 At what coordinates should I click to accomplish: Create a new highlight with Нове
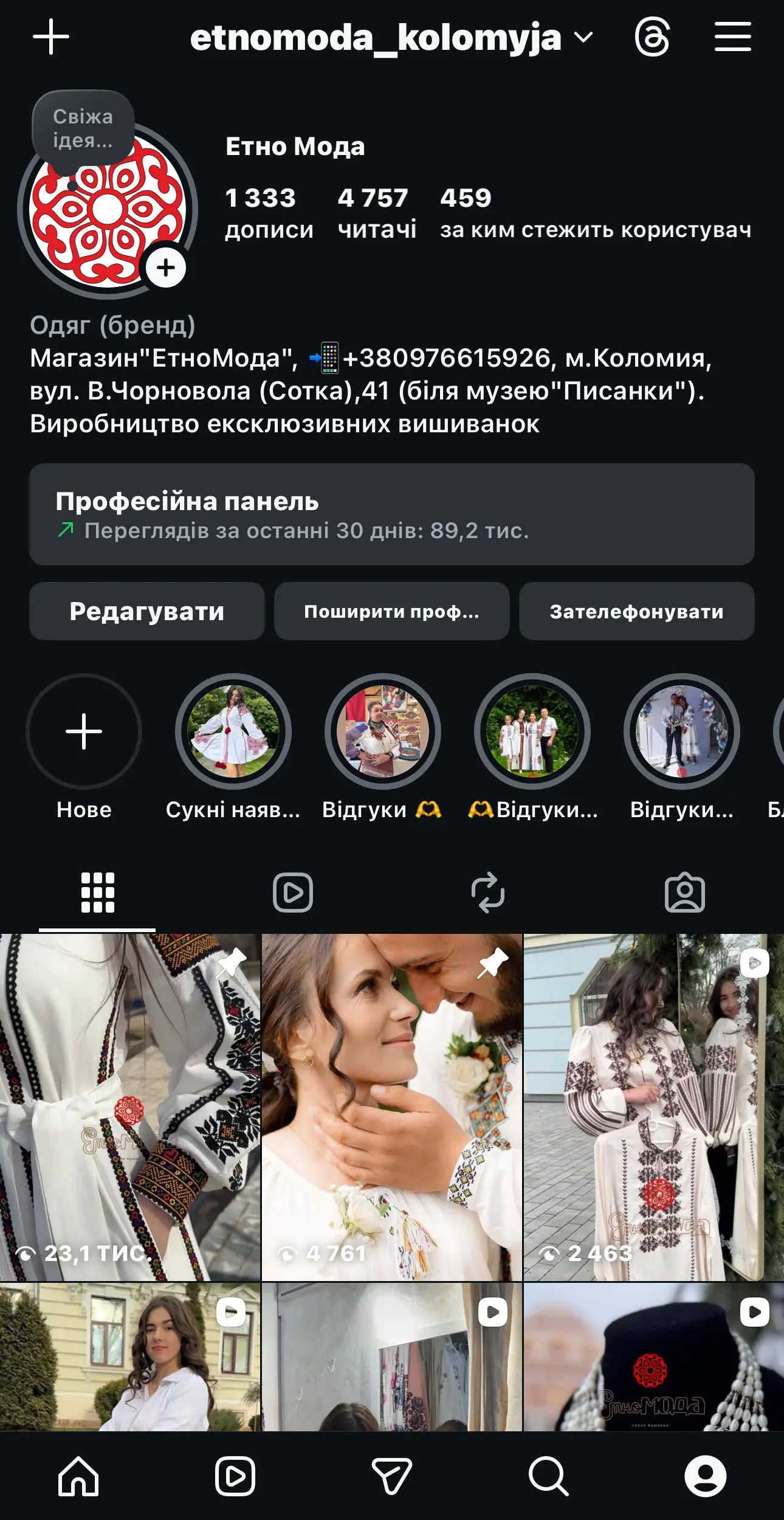point(84,731)
